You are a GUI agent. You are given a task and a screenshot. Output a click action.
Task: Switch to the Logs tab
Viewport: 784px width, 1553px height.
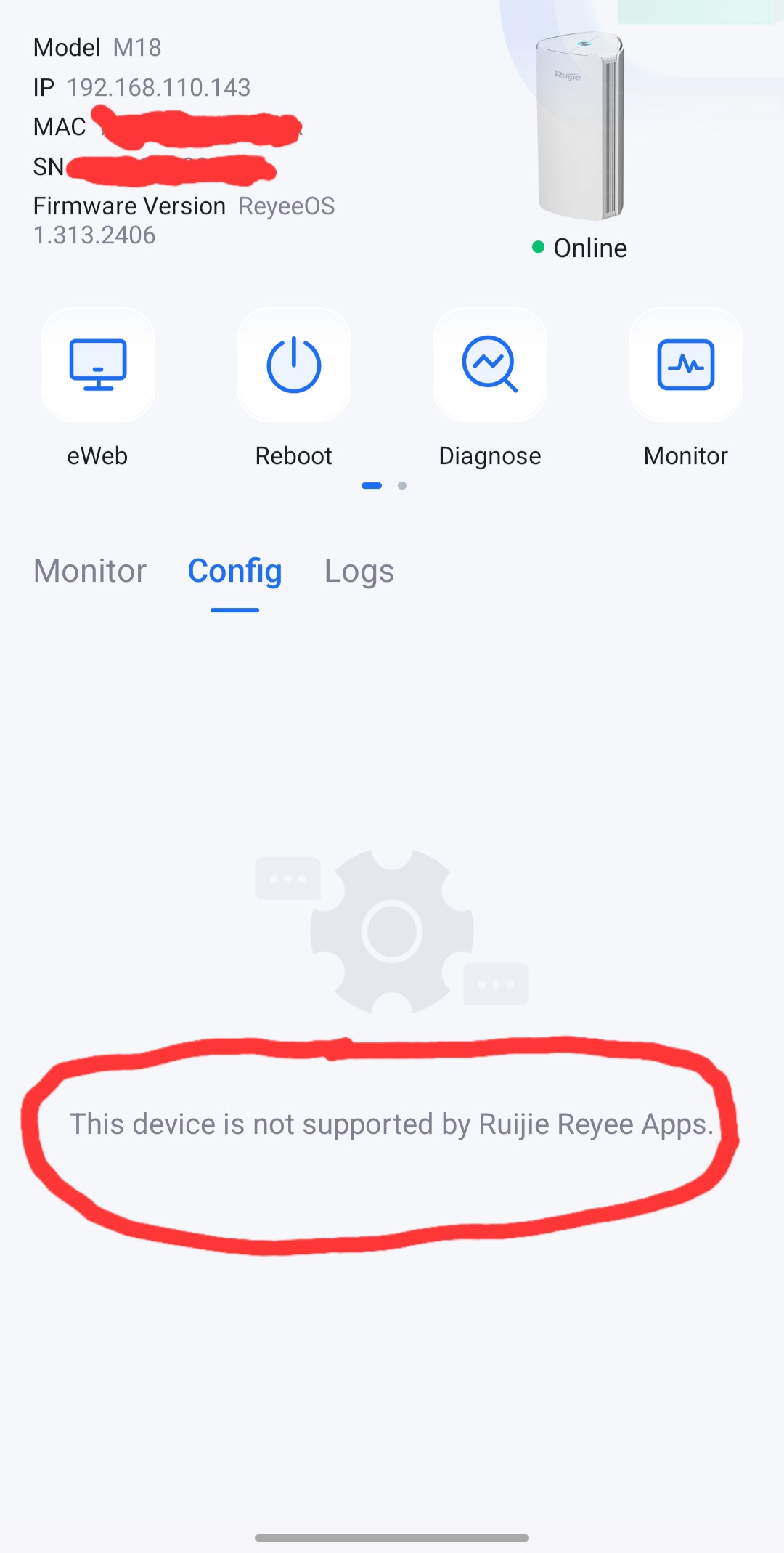[359, 571]
